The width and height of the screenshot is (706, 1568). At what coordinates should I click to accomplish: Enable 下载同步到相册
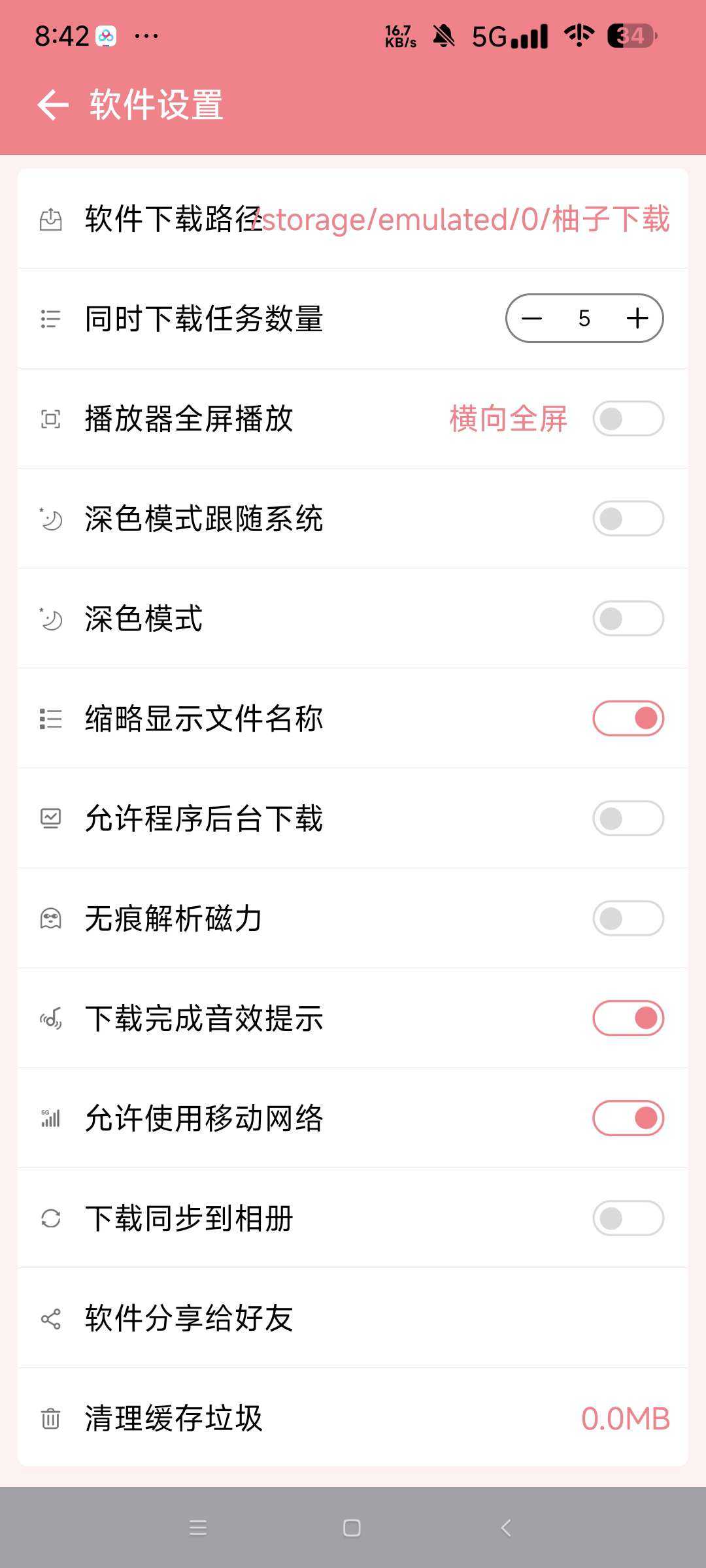628,1218
